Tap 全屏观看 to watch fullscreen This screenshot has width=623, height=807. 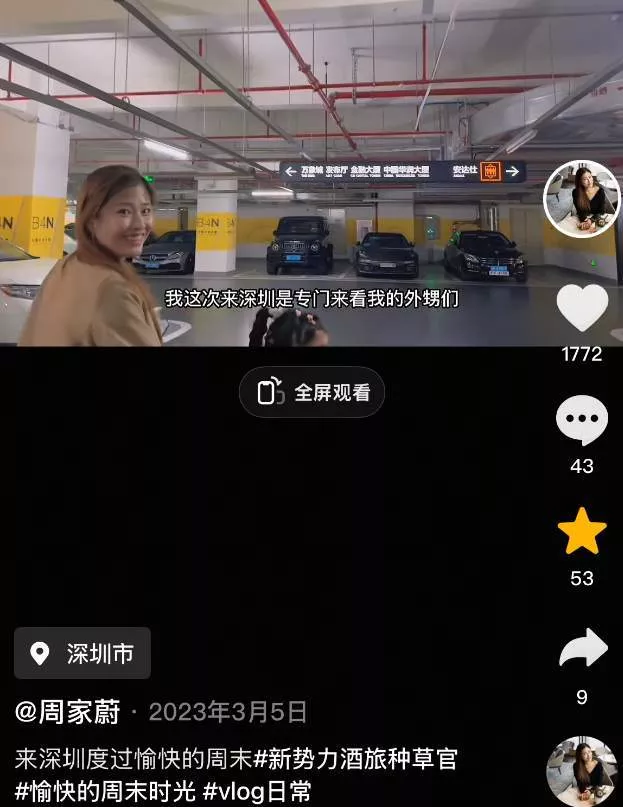(x=312, y=392)
